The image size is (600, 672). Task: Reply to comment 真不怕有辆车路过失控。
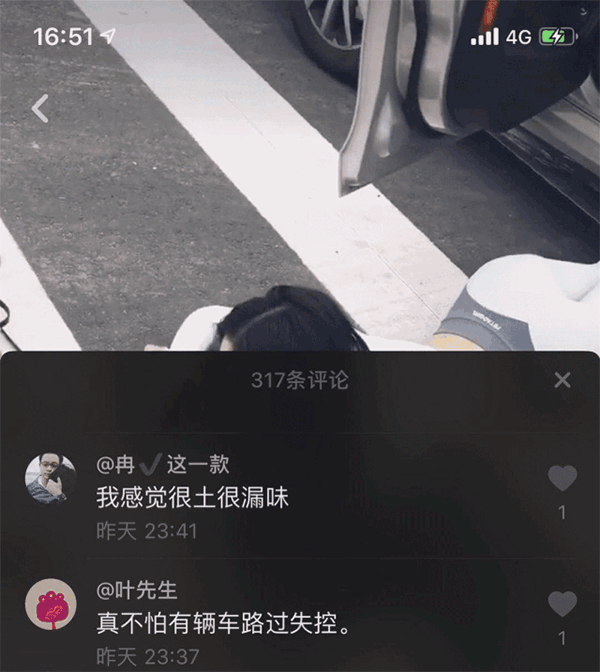(x=222, y=622)
